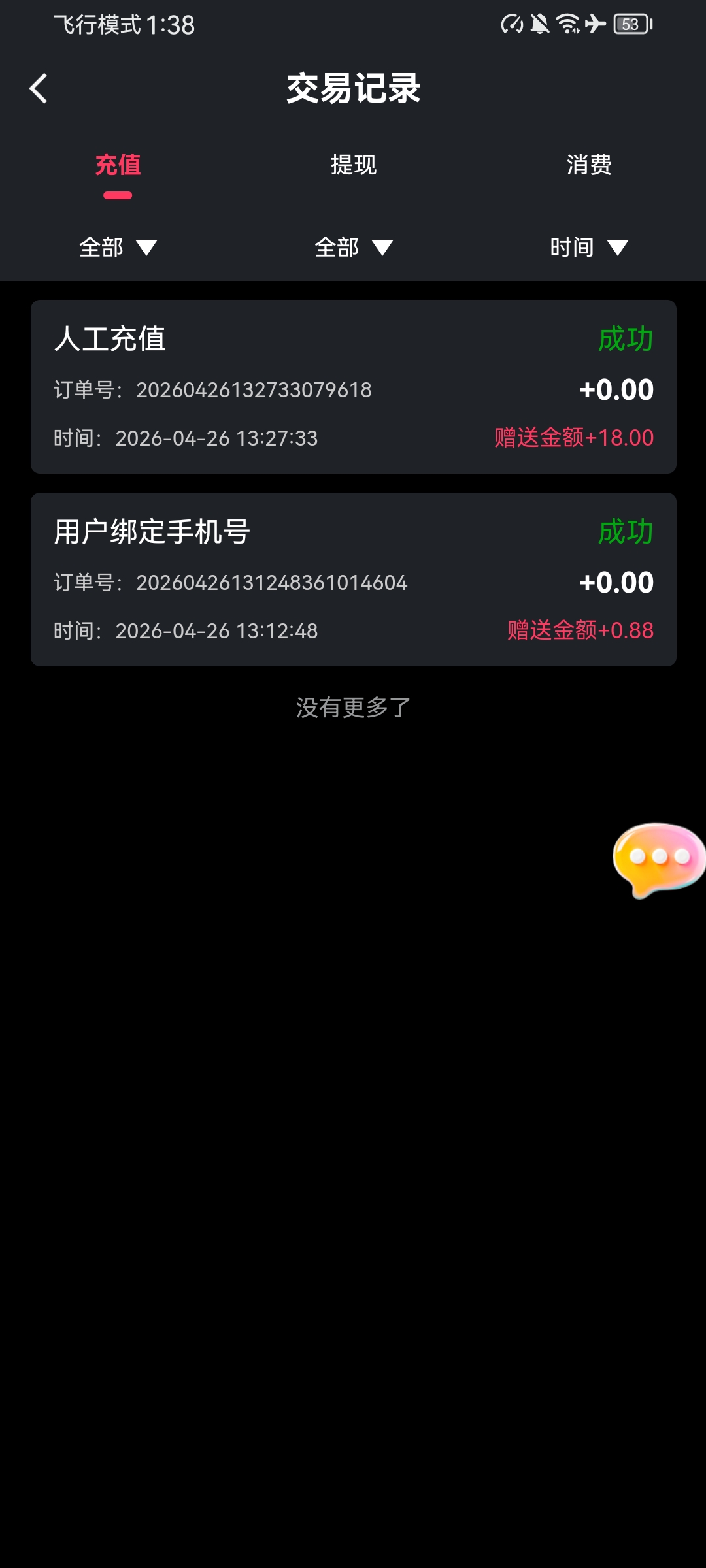
Task: Open the second 全部 filter dropdown
Action: click(353, 247)
